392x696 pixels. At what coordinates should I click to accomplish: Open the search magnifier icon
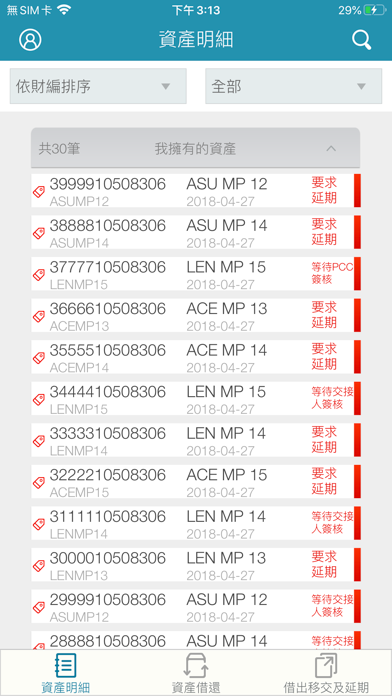click(x=362, y=40)
